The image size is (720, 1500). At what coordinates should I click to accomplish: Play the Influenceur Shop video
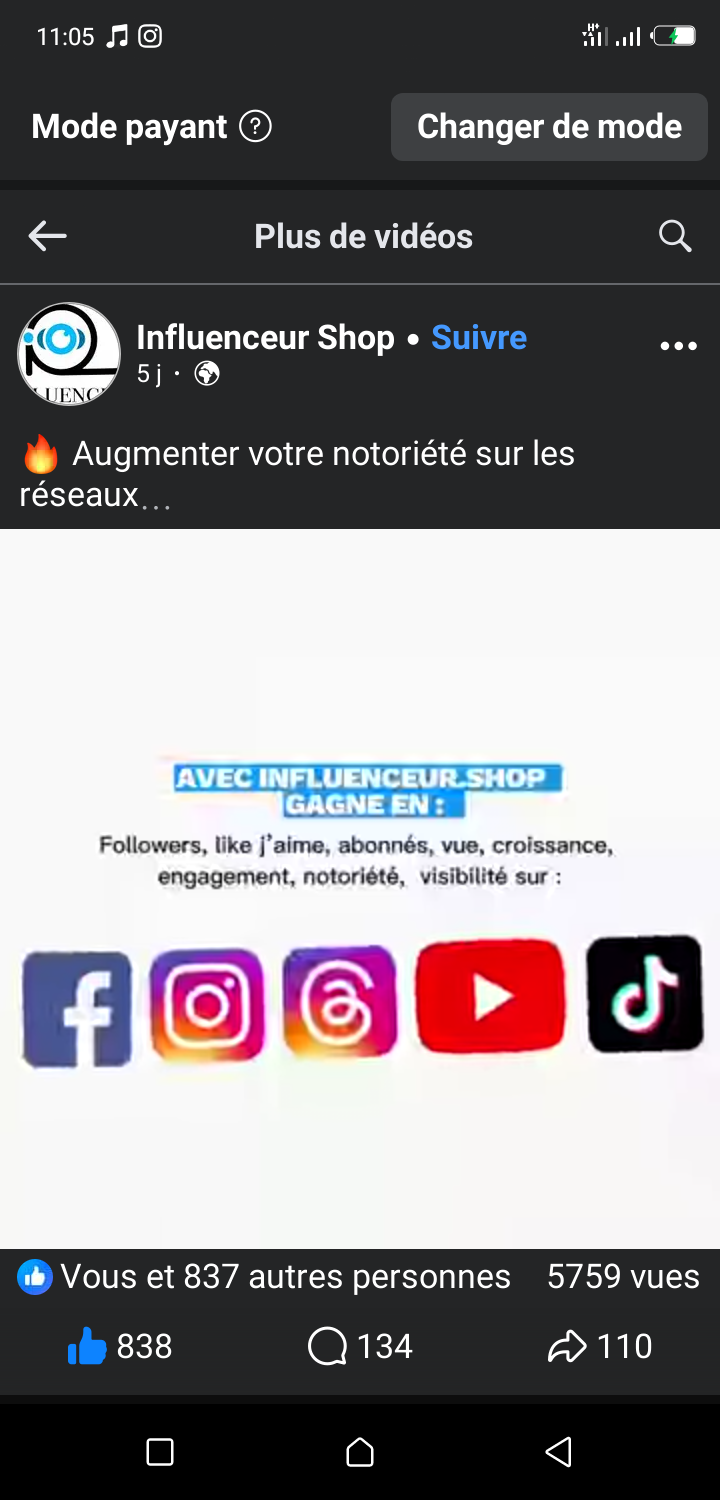[360, 888]
